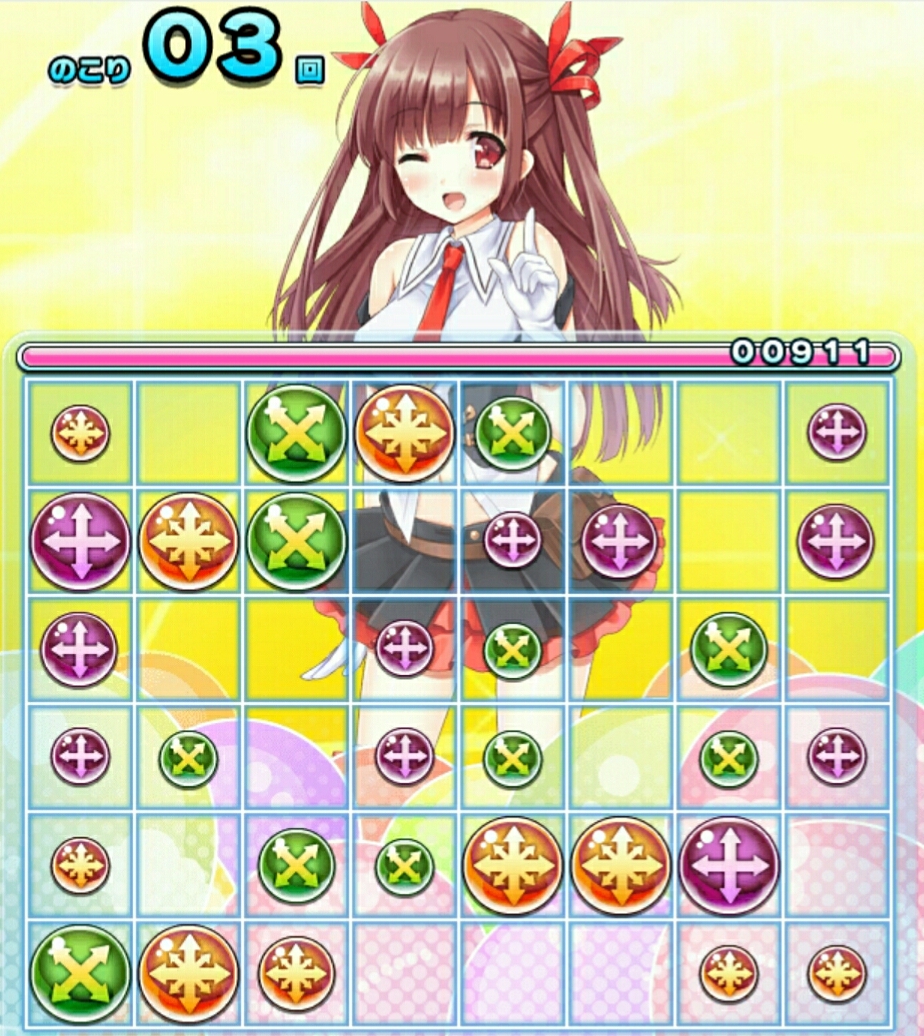Pop the medium green orb beside the top large orange orb
Viewport: 924px width, 1036px height.
click(x=512, y=434)
